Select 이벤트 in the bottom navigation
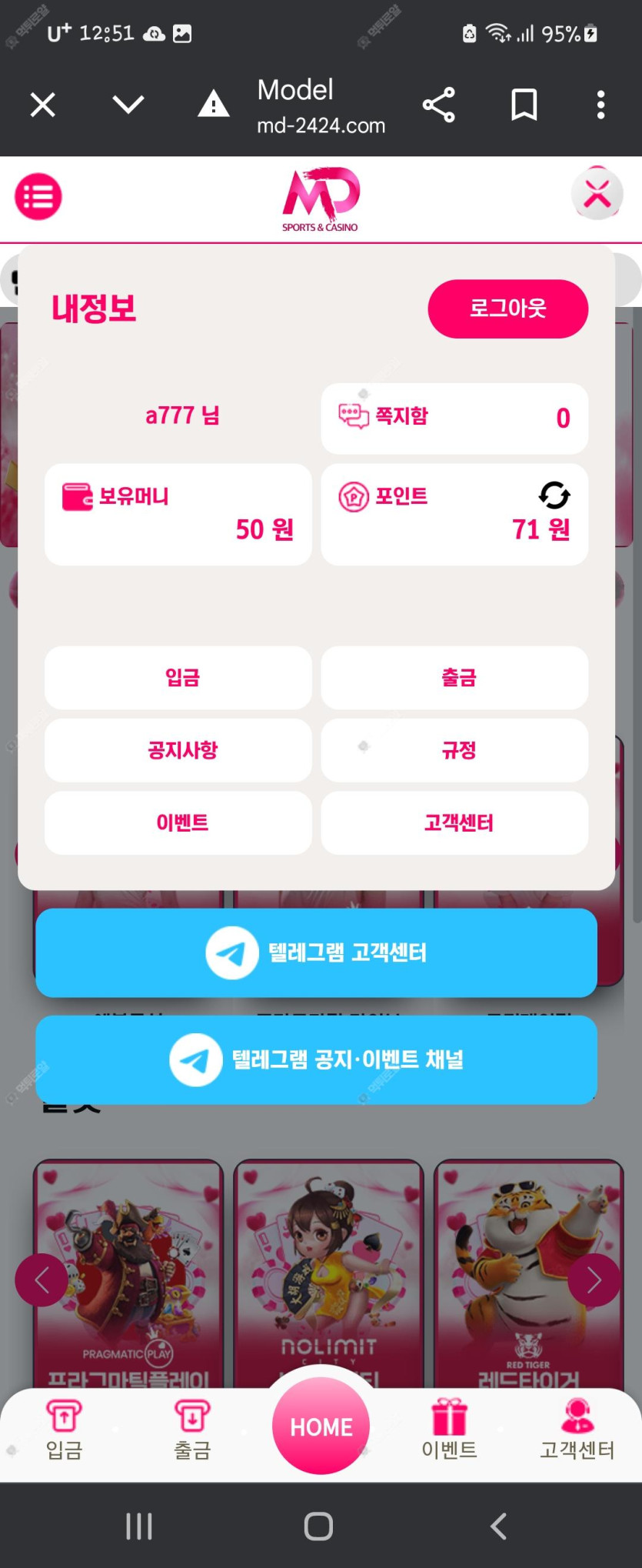642x1568 pixels. pos(449,1430)
